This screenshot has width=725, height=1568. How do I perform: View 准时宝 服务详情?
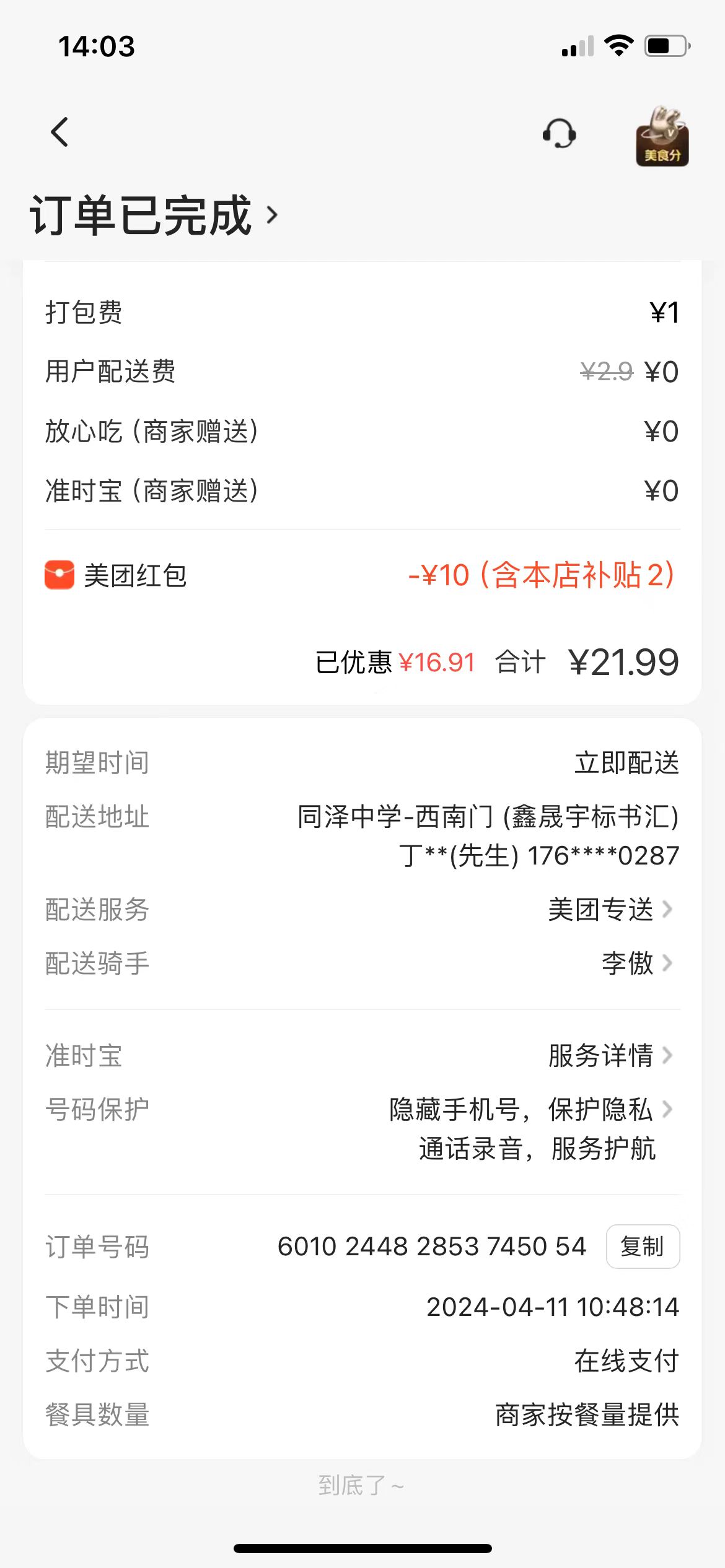tap(610, 1055)
